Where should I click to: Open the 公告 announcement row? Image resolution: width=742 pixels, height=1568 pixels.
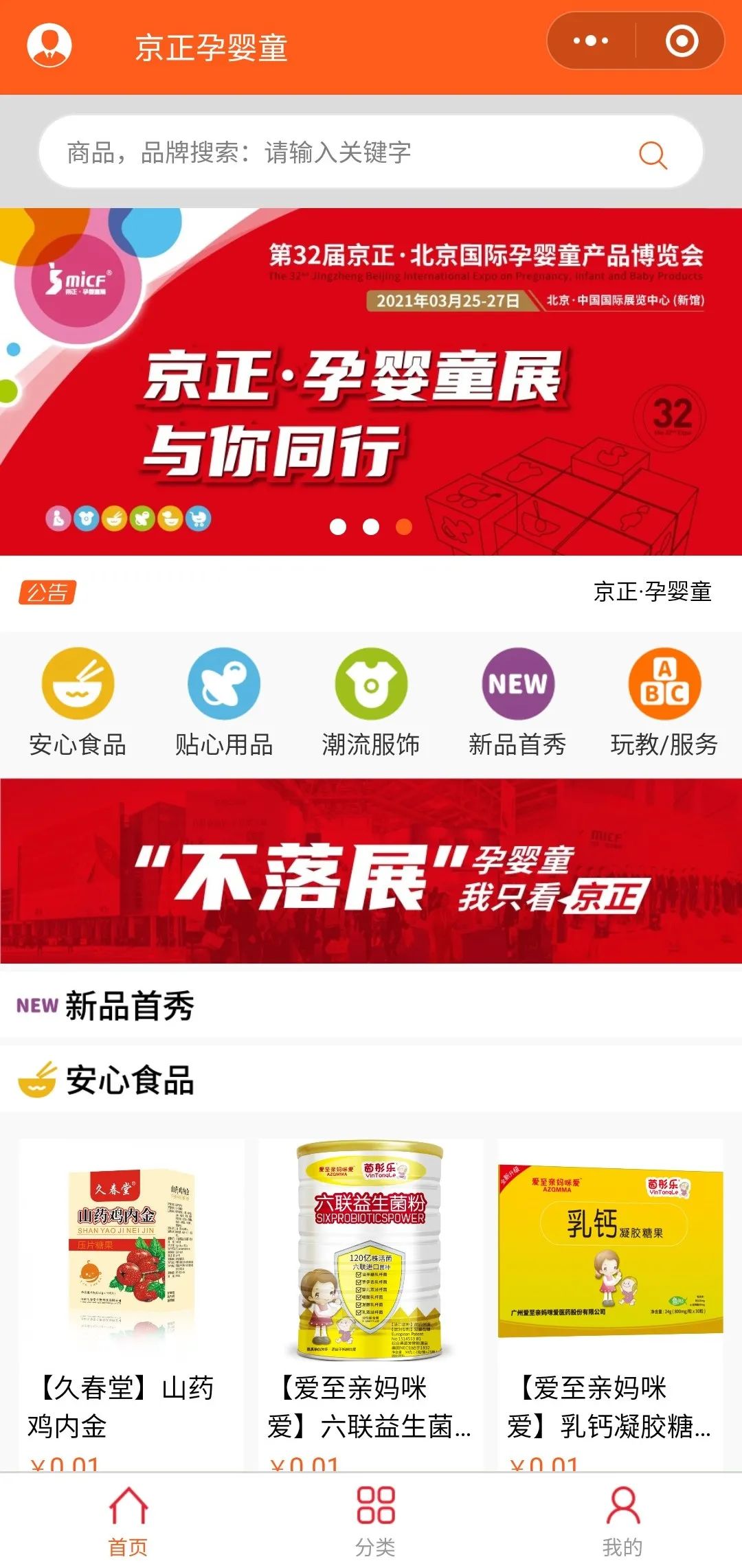[371, 592]
